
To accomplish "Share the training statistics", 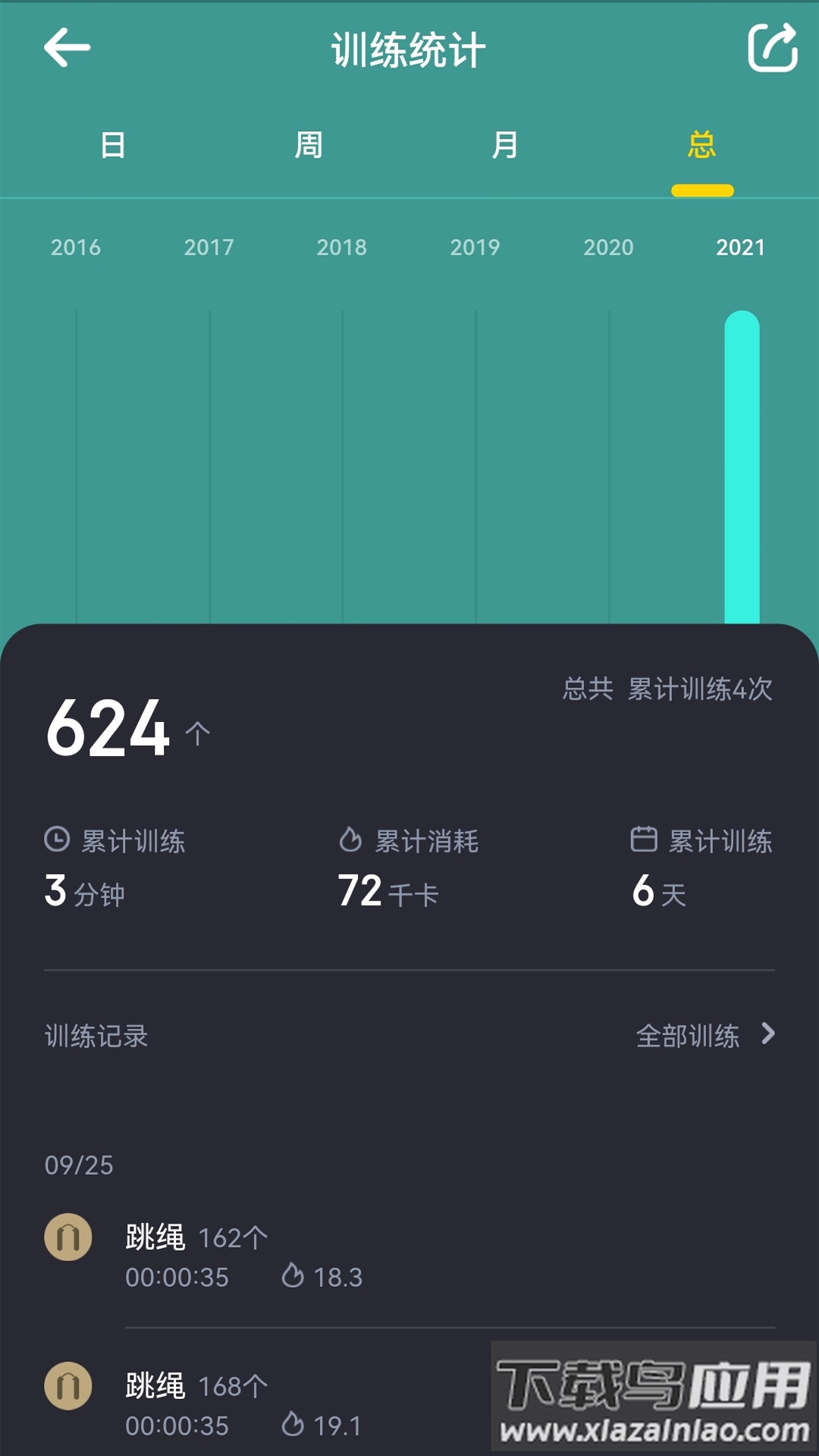I will pos(772,48).
